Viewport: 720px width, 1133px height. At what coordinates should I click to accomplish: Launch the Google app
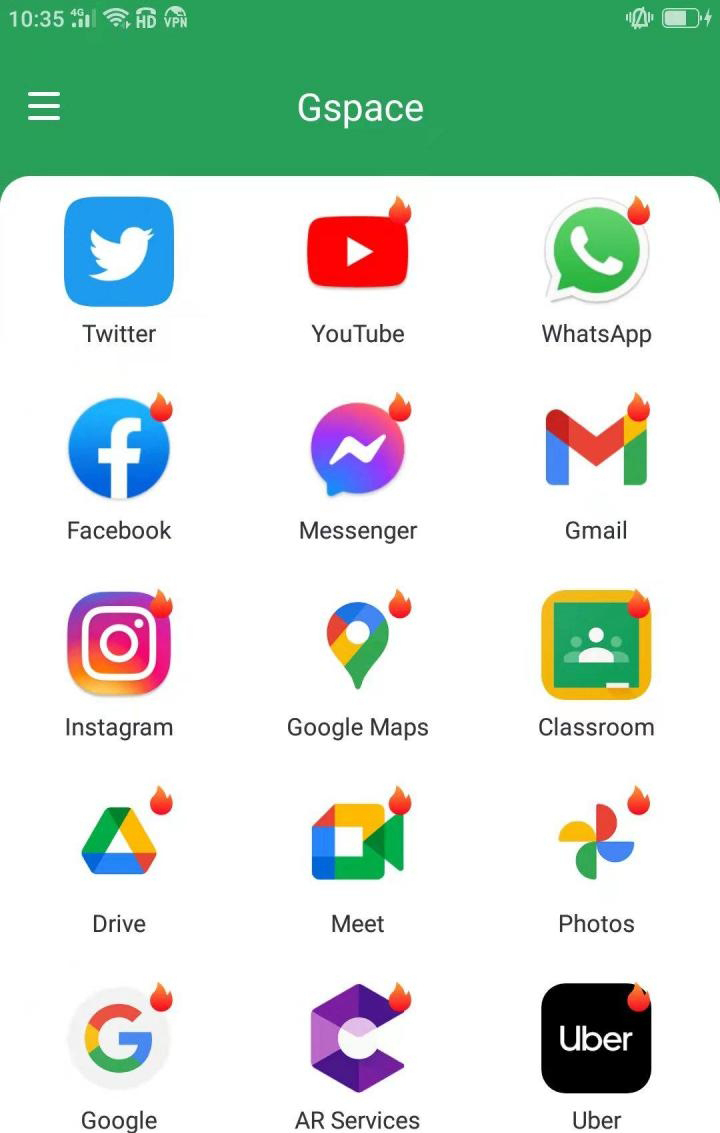coord(119,1038)
